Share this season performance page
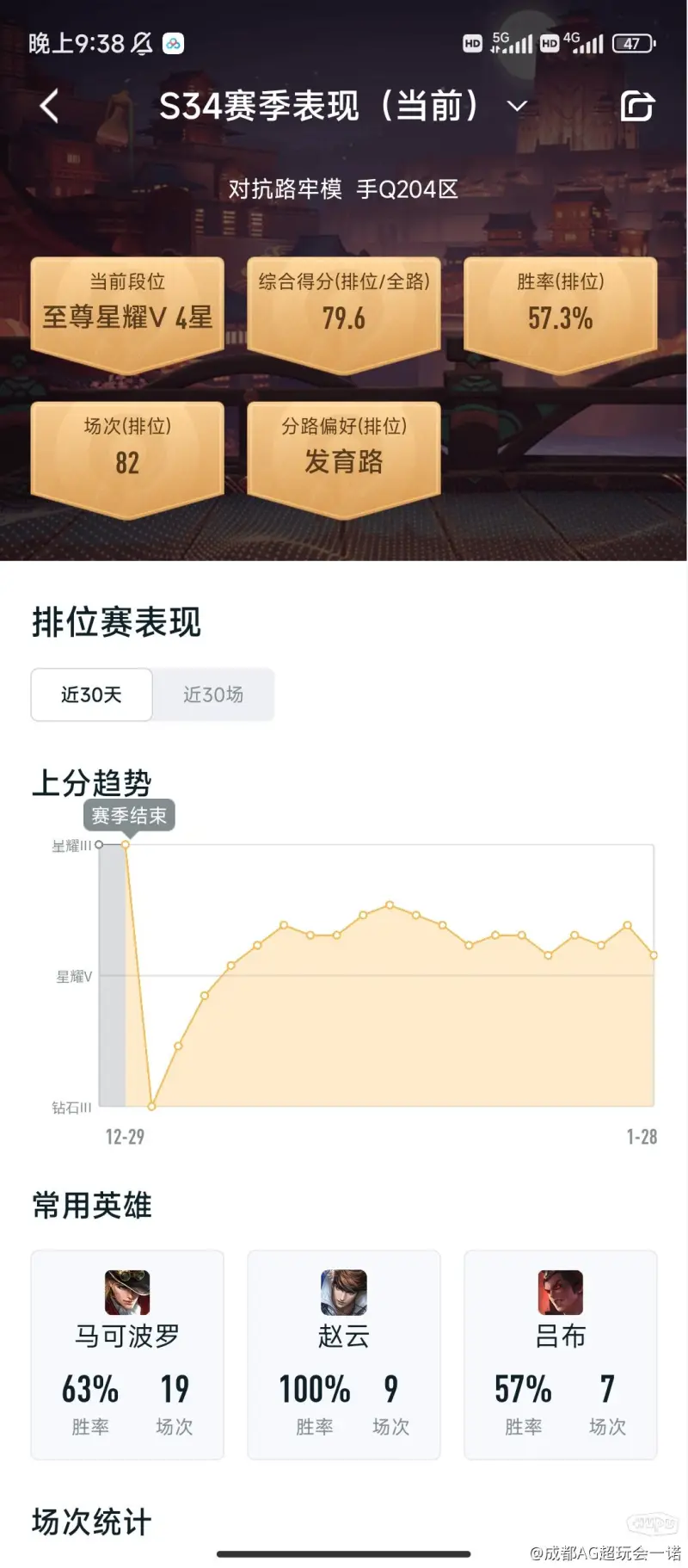 637,106
